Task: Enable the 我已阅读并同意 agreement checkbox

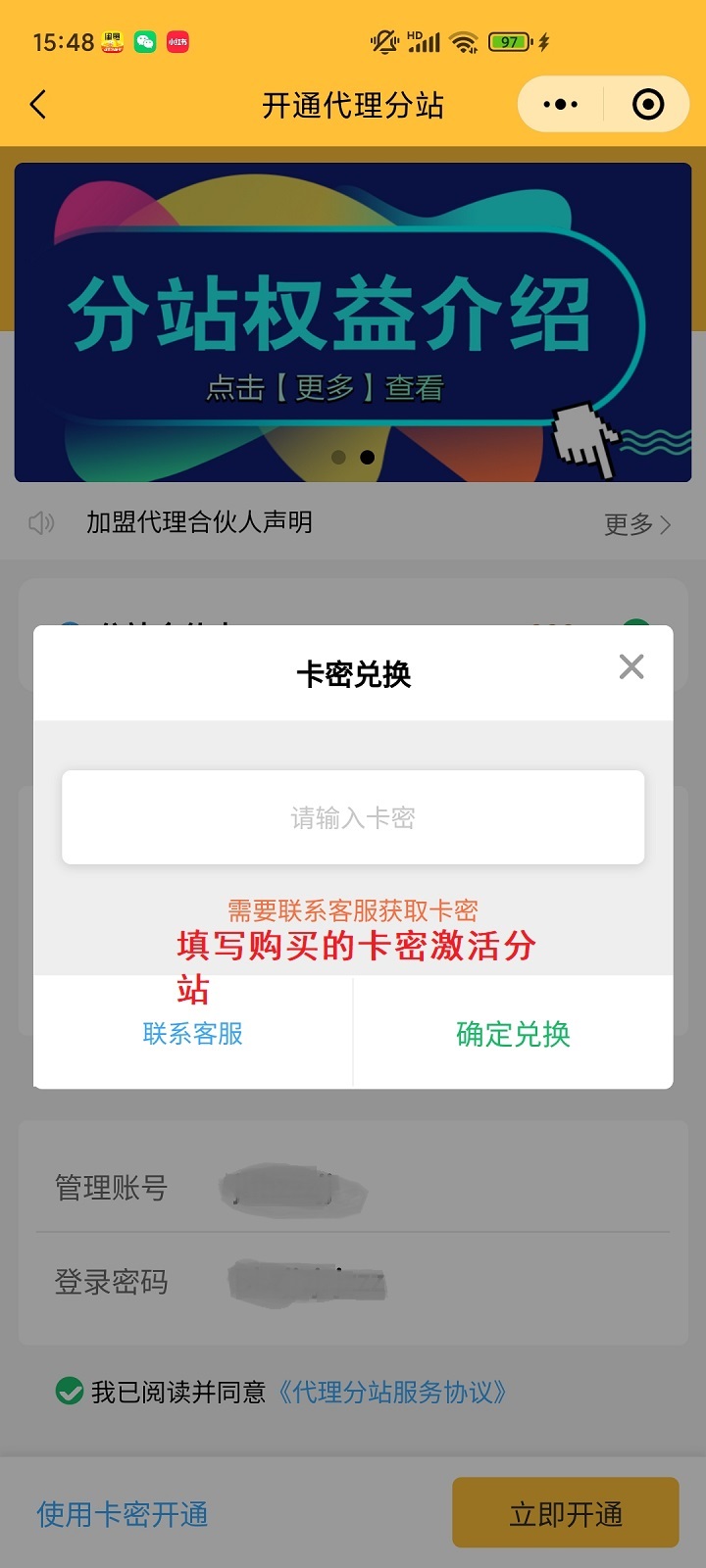Action: pos(68,1390)
